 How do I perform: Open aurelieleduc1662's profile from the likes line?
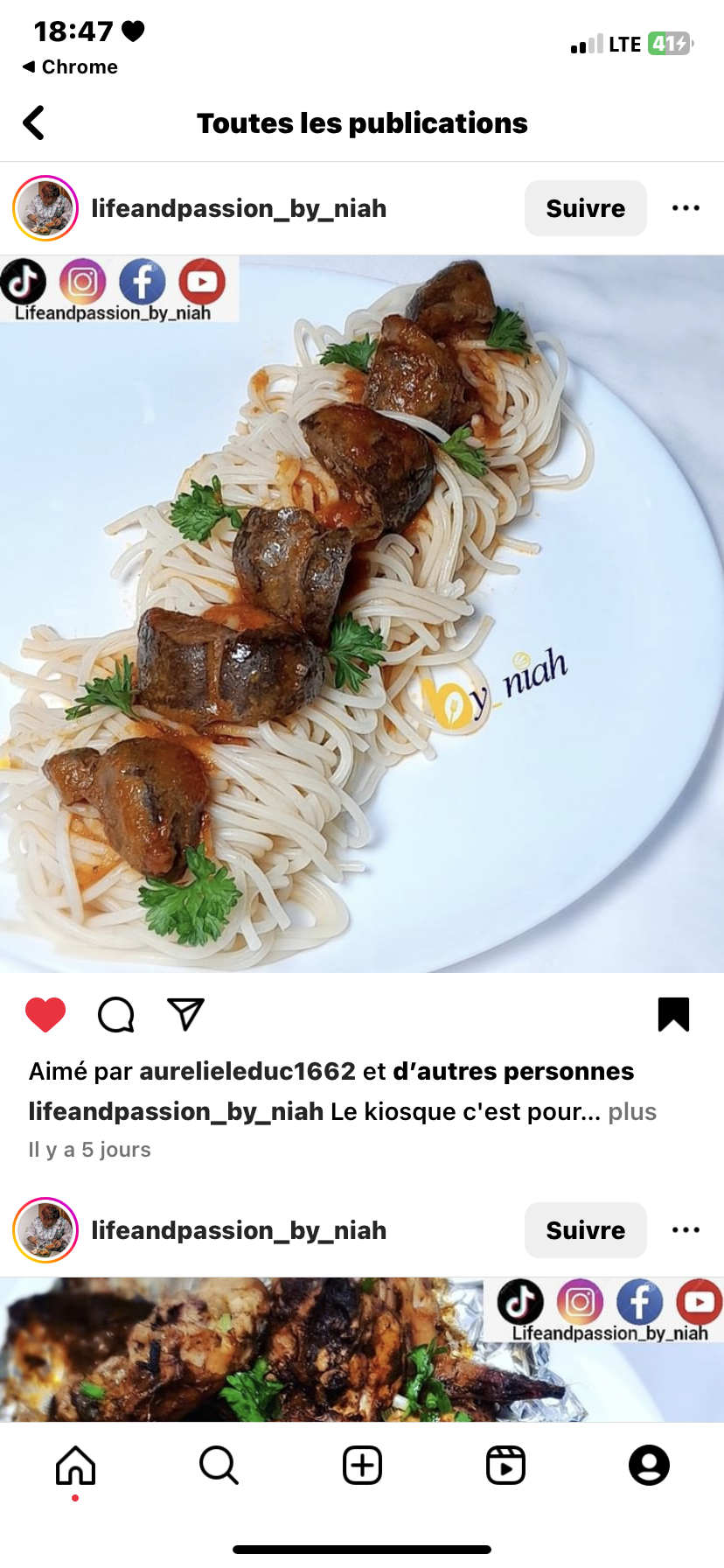247,1071
